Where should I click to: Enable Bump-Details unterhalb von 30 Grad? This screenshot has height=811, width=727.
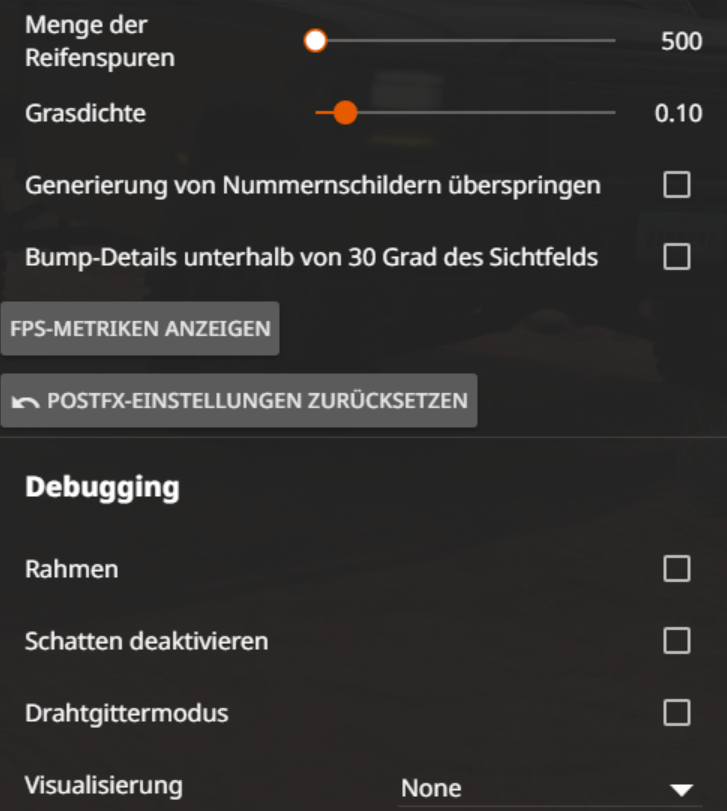(677, 257)
